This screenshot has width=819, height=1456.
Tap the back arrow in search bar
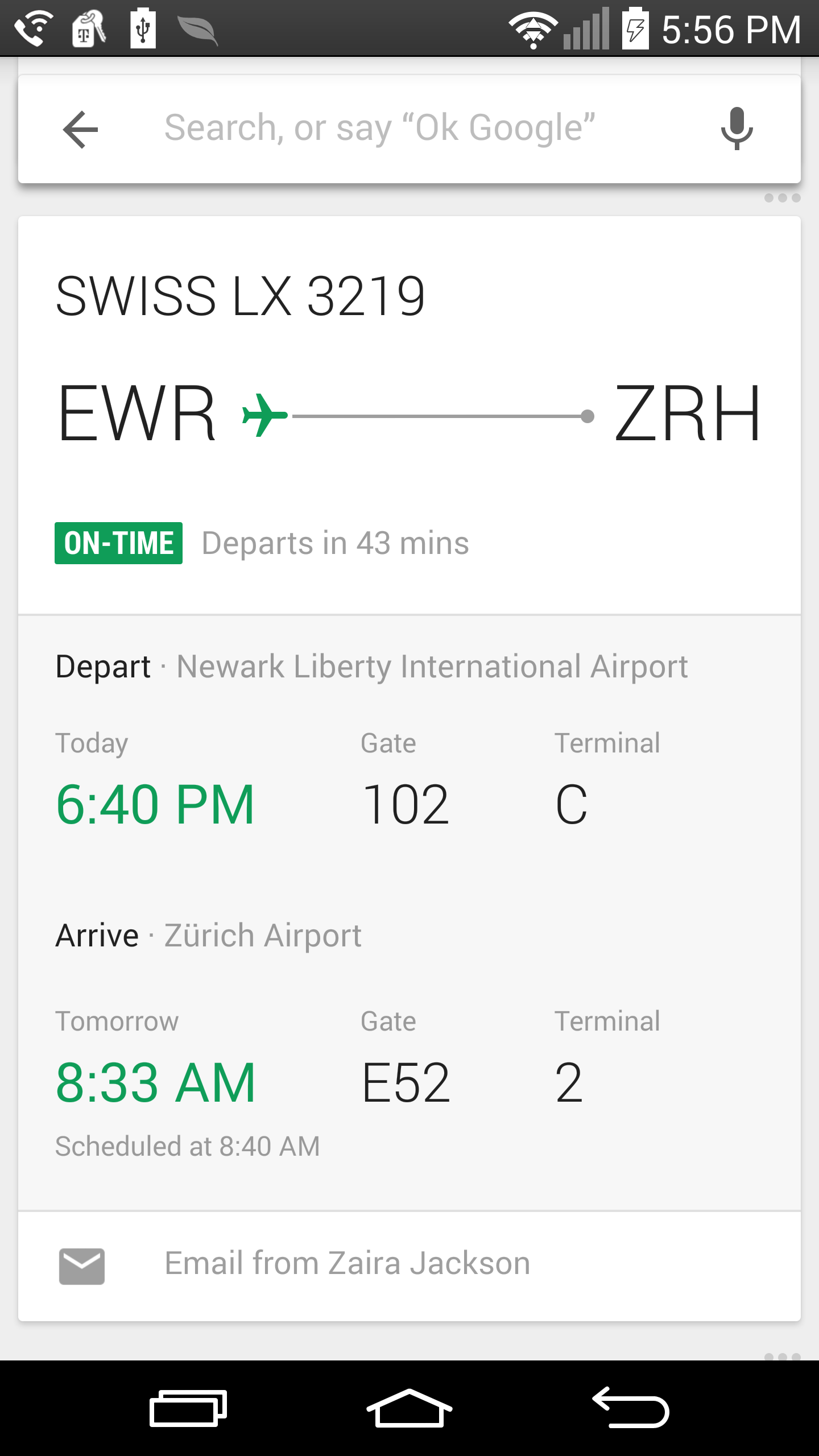pyautogui.click(x=80, y=129)
